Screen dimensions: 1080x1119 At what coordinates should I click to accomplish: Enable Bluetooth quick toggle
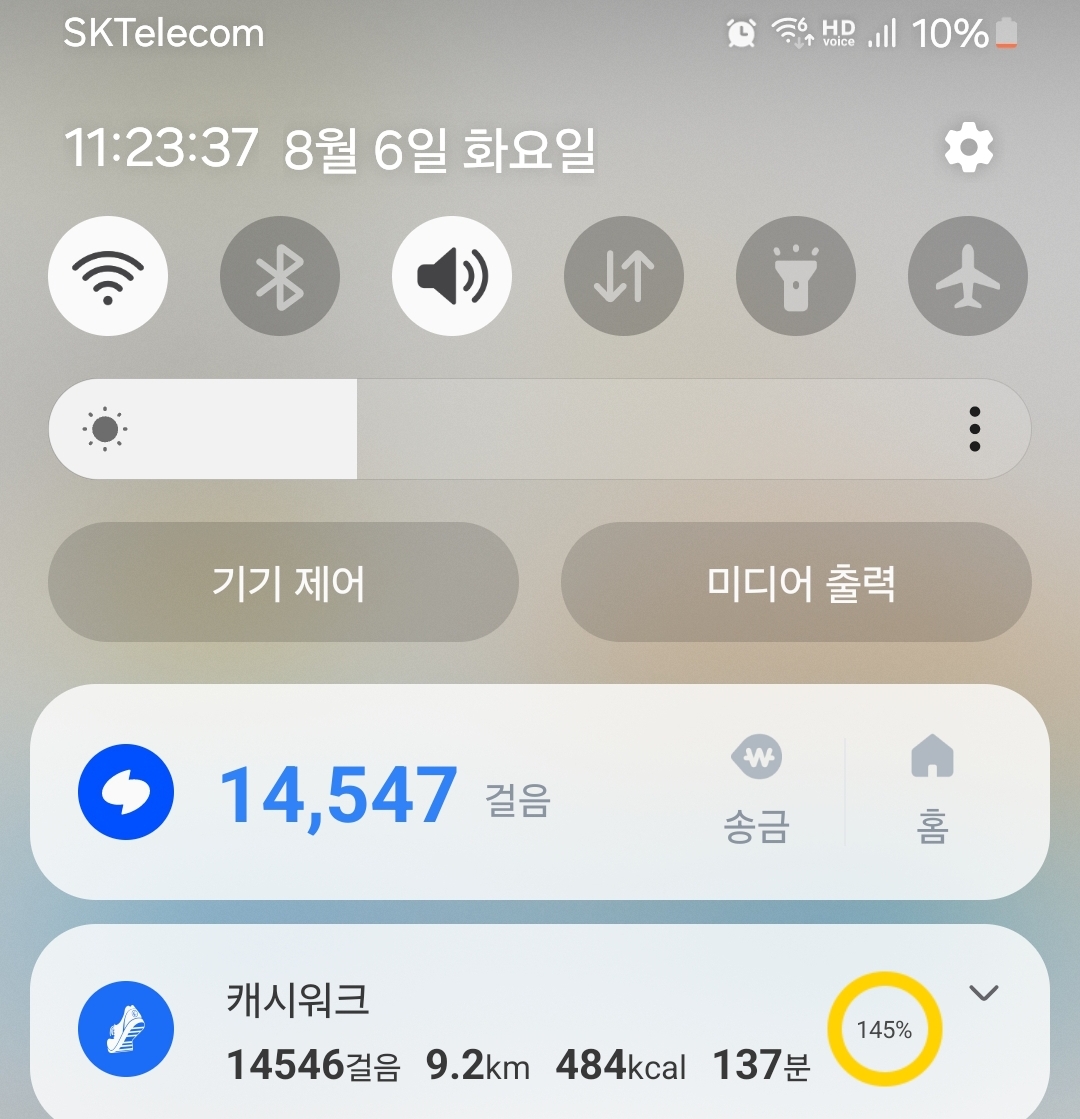(280, 276)
